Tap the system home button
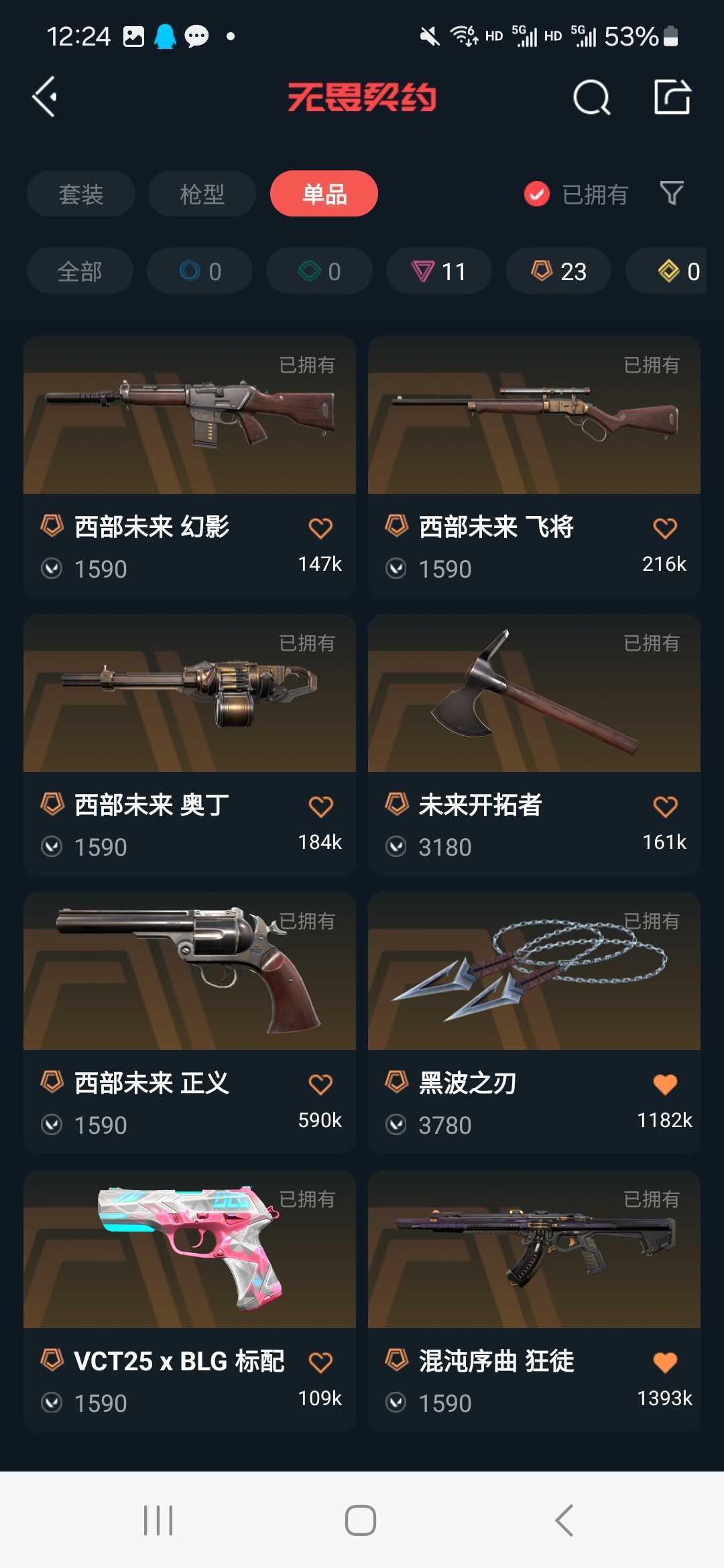Screen dimensions: 724x1568 click(361, 1520)
